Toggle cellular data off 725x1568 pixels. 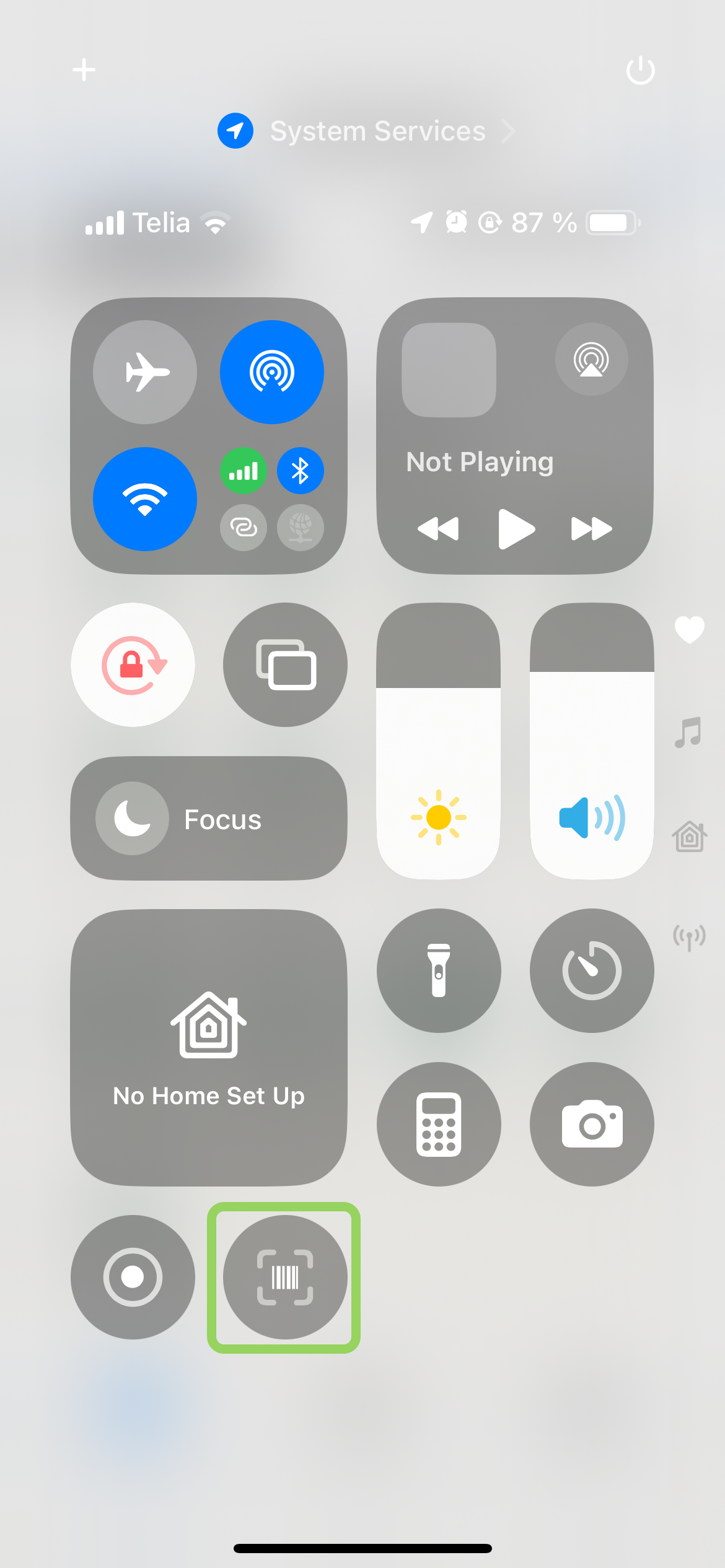pyautogui.click(x=244, y=471)
